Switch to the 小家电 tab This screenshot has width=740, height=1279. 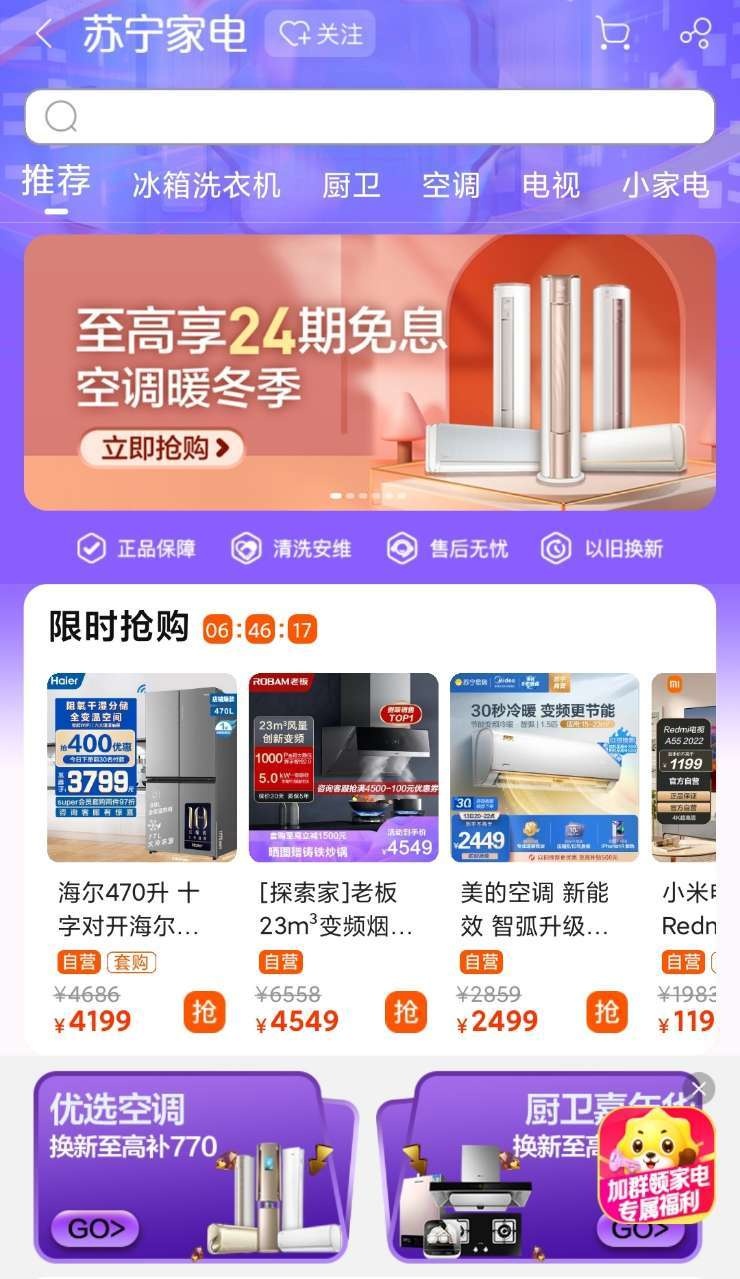[665, 186]
